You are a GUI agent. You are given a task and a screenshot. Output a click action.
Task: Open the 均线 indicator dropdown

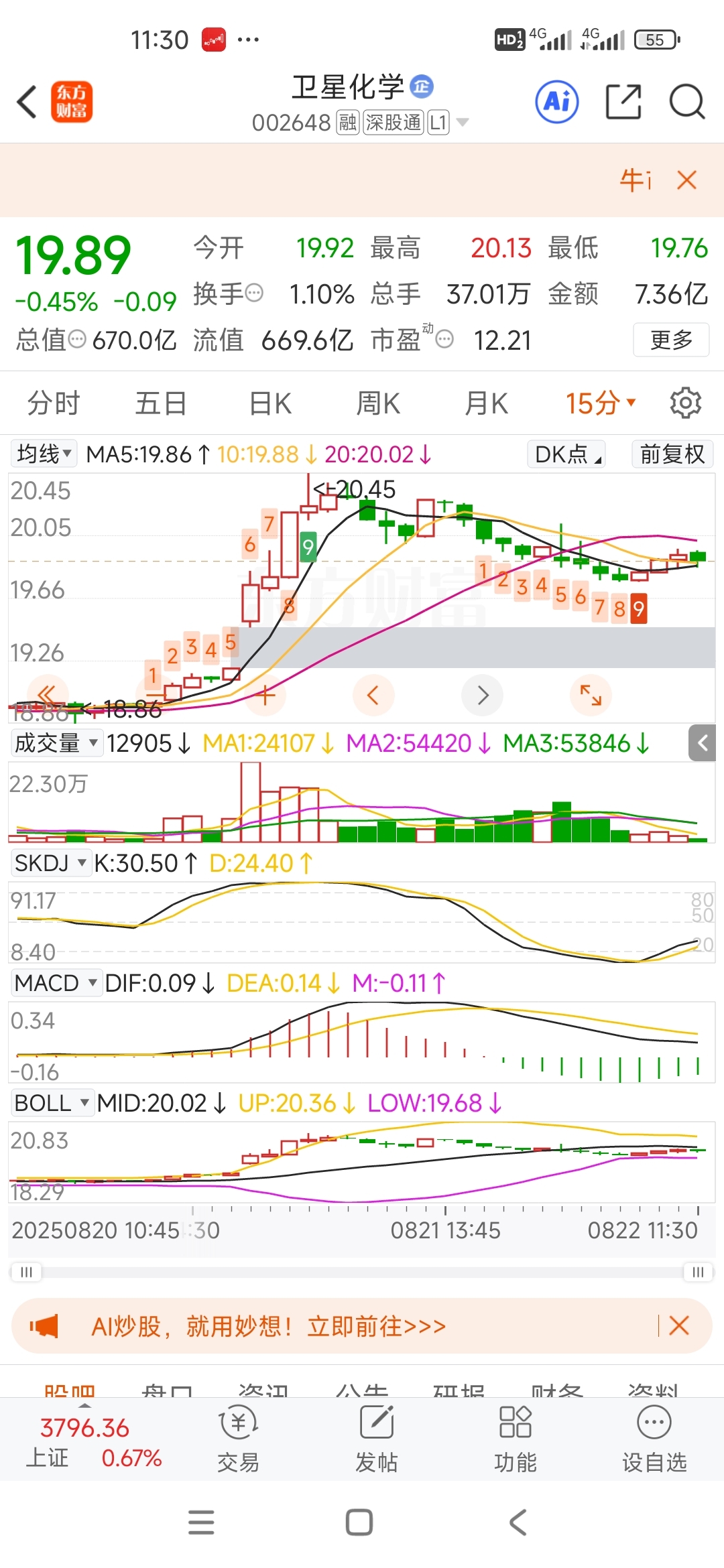44,454
